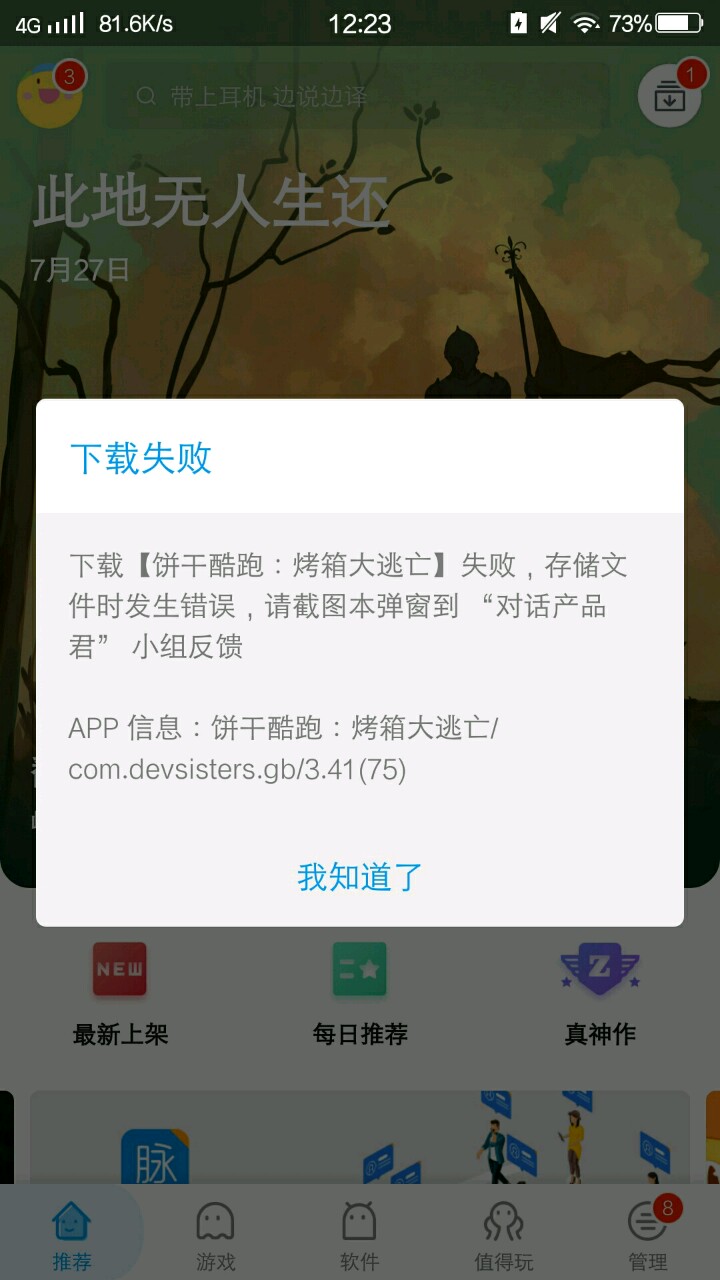Open the download manager icon
Image resolution: width=720 pixels, height=1280 pixels.
tap(670, 96)
